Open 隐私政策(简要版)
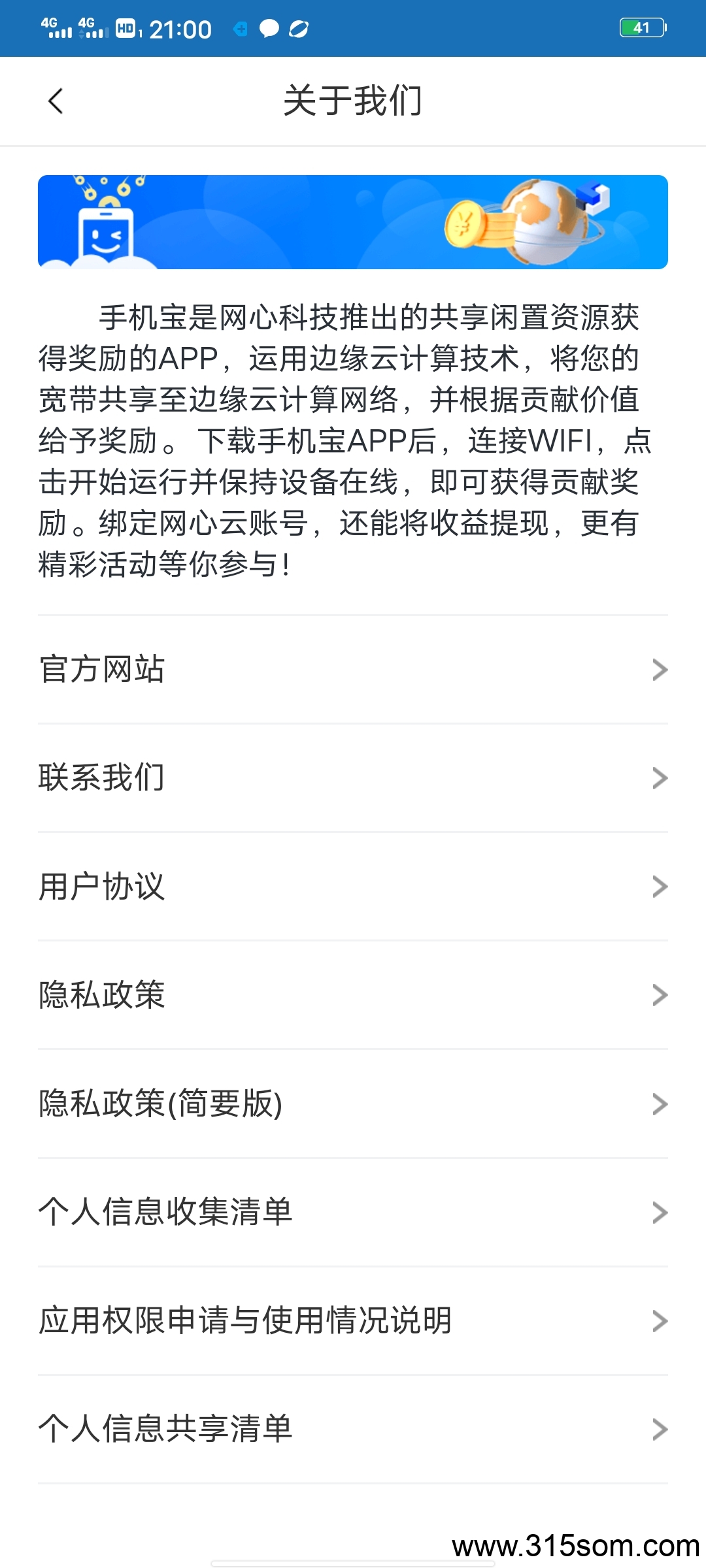The height and width of the screenshot is (1568, 706). tap(353, 1104)
